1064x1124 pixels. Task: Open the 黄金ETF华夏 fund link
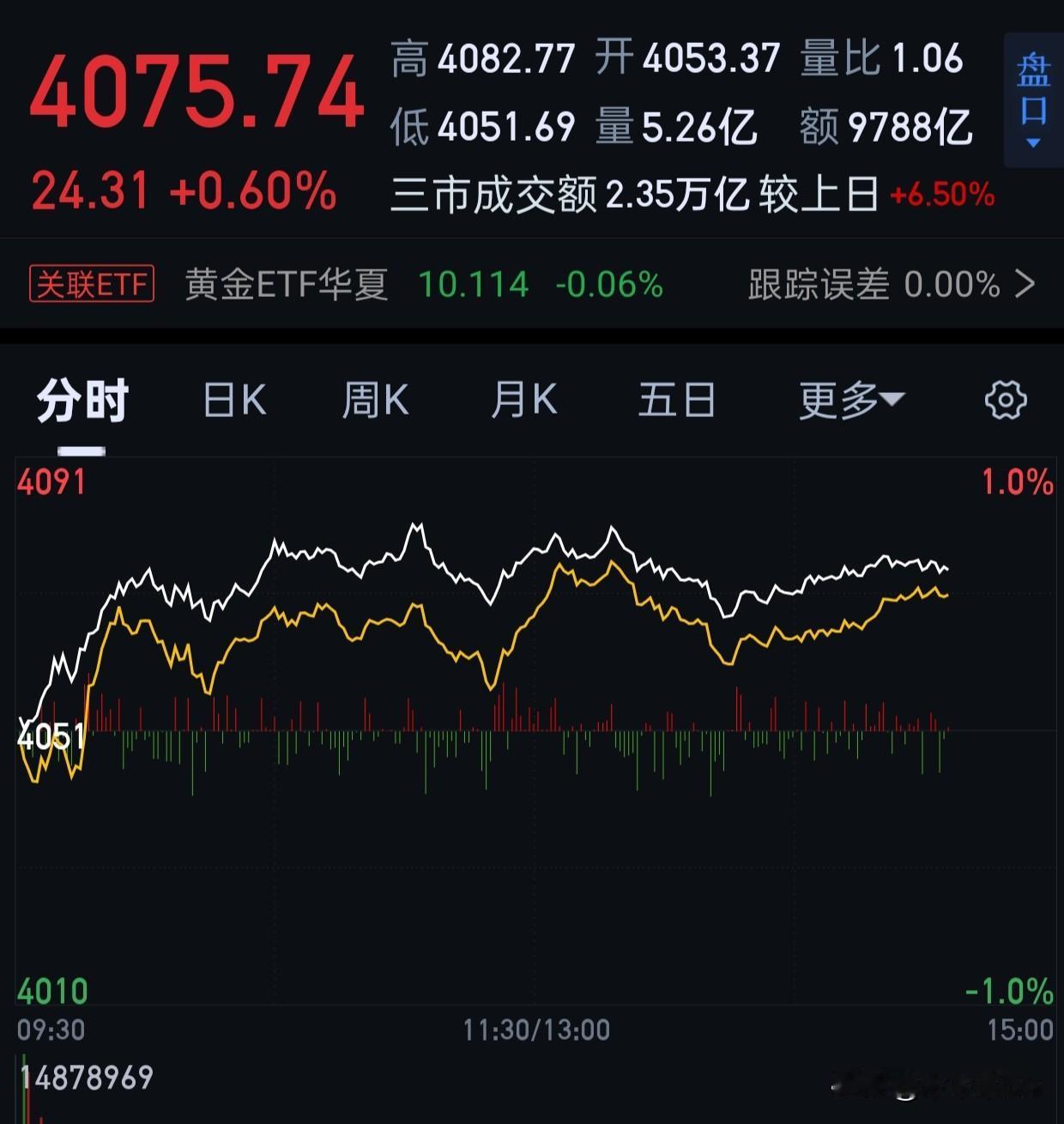[286, 284]
